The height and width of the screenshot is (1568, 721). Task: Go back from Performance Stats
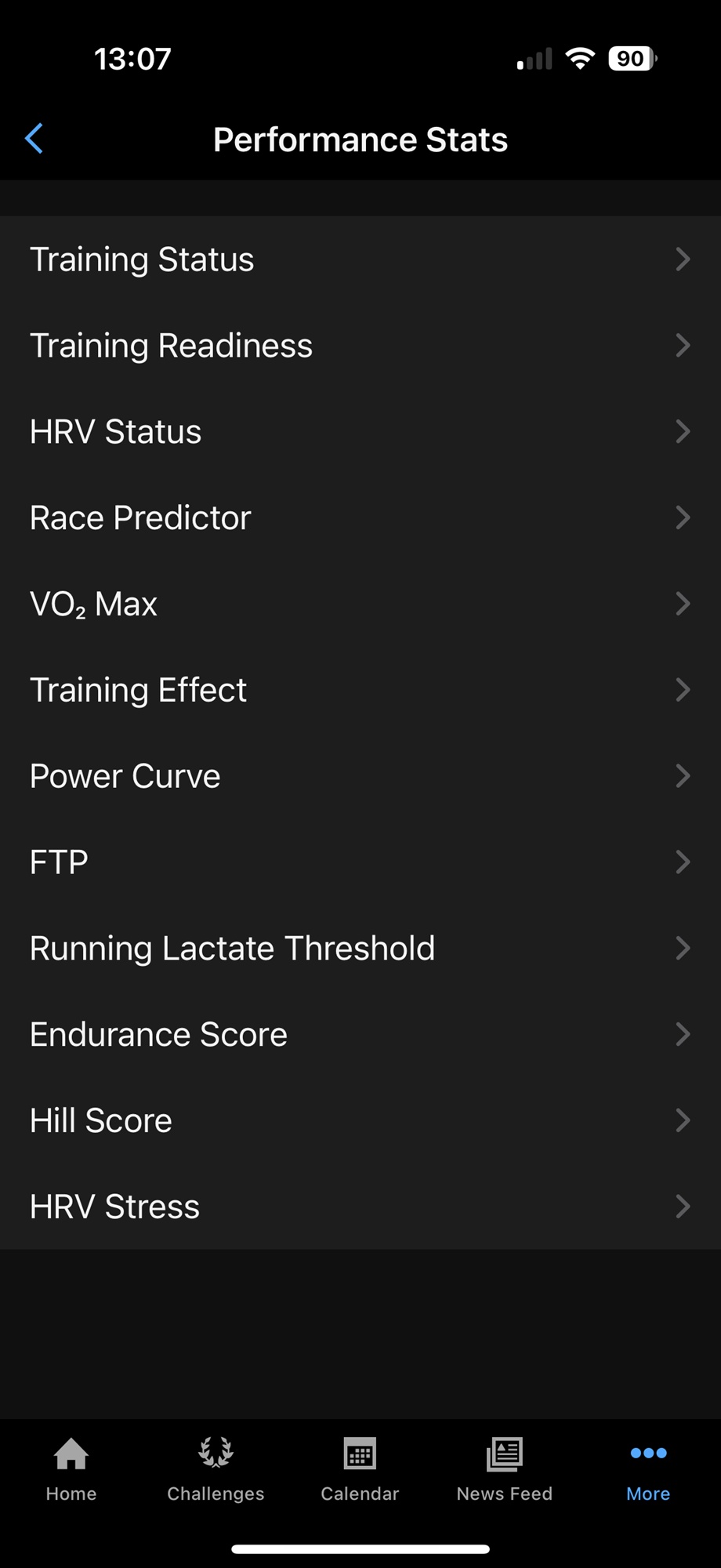(34, 140)
